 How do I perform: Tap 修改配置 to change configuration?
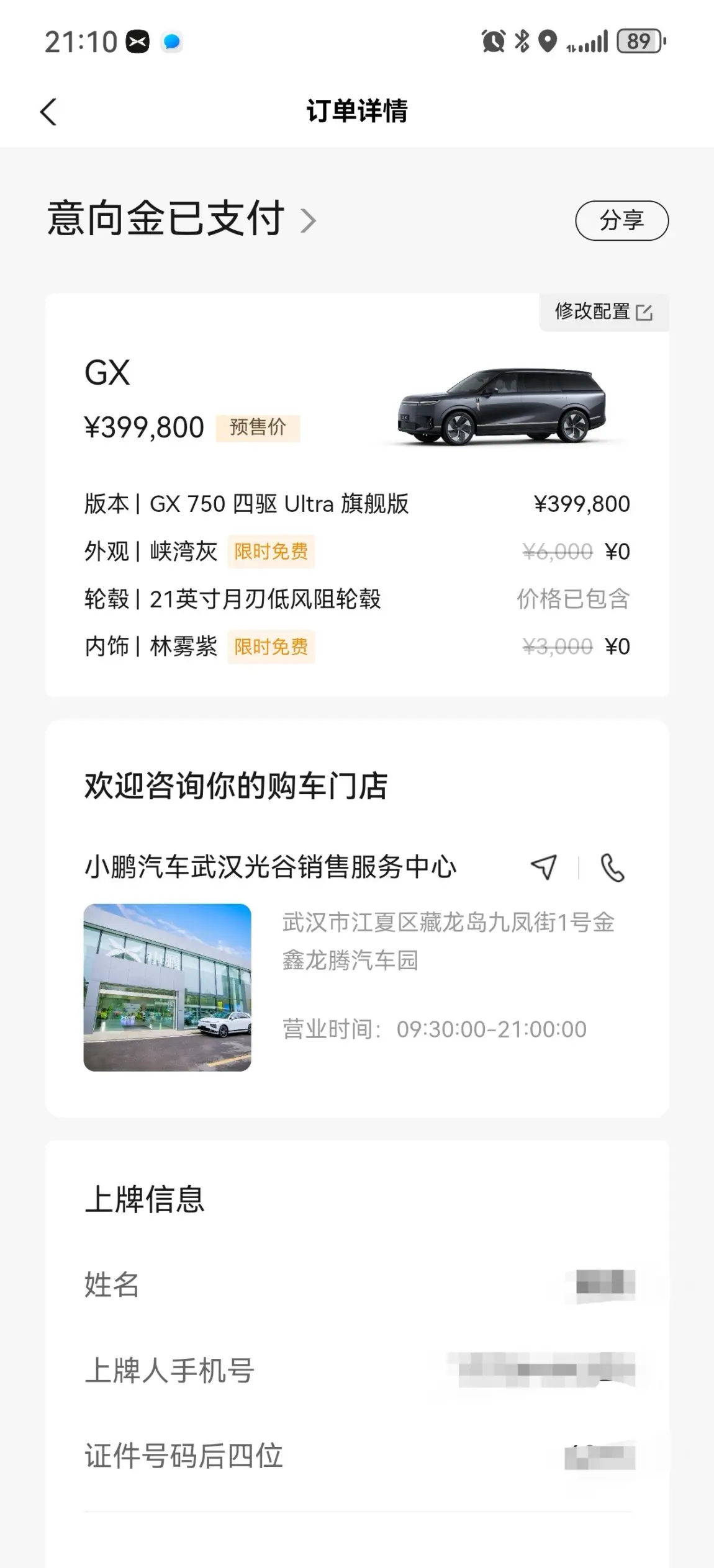click(603, 311)
